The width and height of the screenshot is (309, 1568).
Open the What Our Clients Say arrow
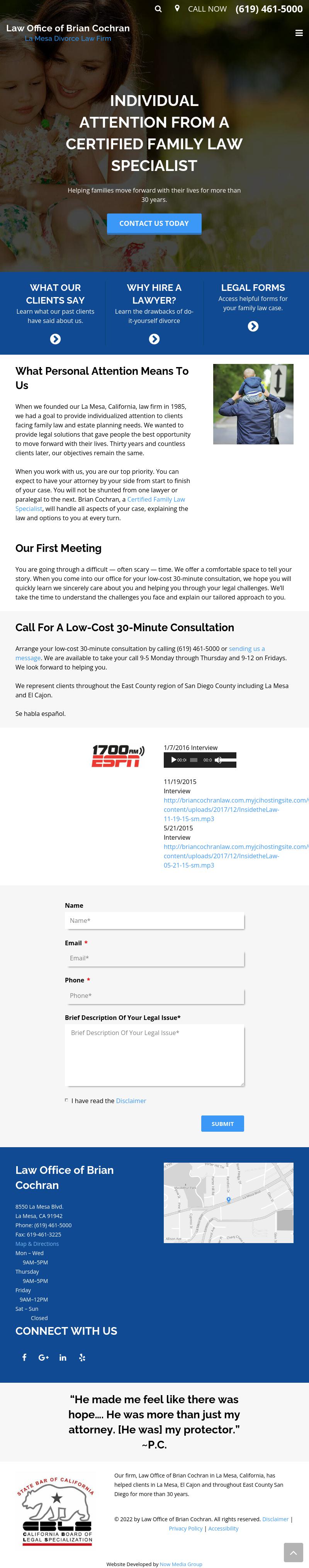55,339
